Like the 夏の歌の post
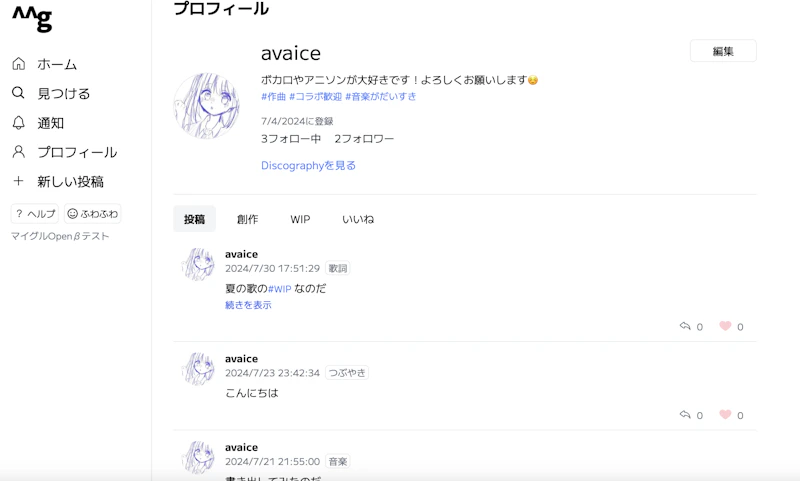The width and height of the screenshot is (800, 481). tap(726, 326)
